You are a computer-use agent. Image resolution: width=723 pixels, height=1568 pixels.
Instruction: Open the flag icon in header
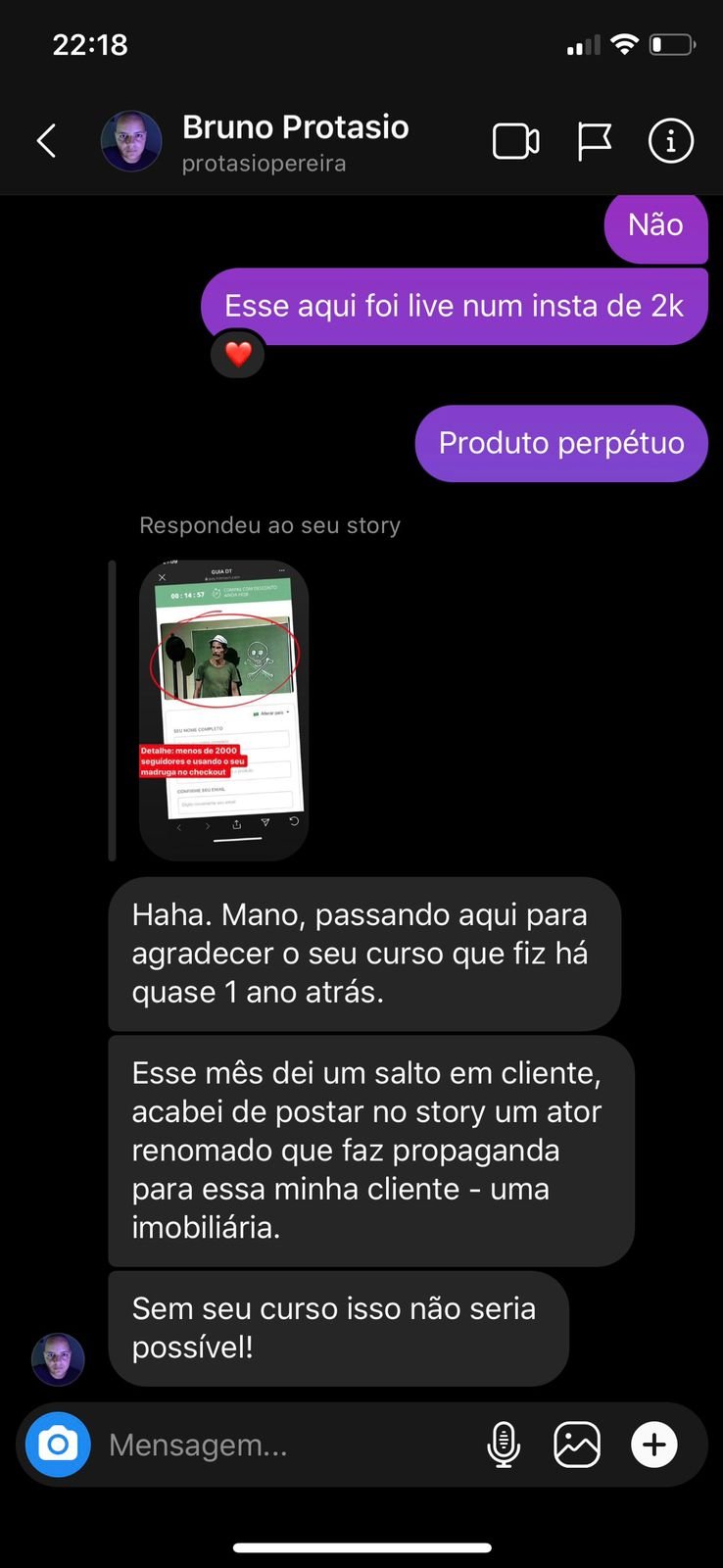pos(594,141)
